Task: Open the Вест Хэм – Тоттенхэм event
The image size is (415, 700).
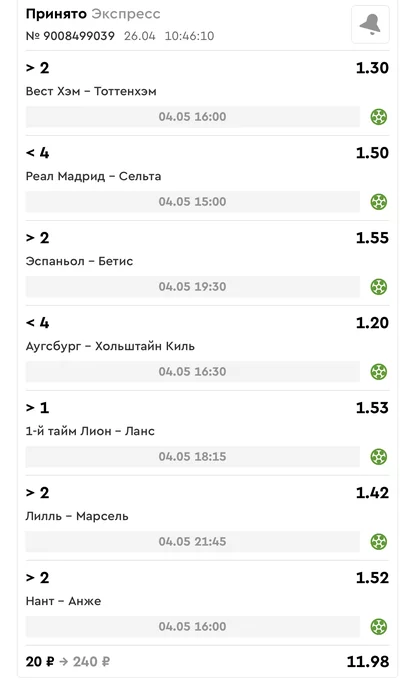Action: coord(91,92)
